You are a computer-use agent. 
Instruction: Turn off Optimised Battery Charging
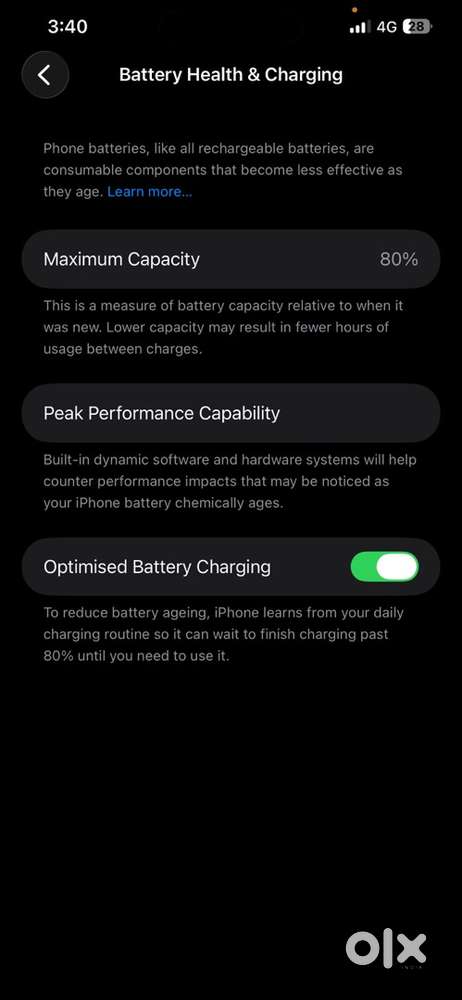point(384,567)
